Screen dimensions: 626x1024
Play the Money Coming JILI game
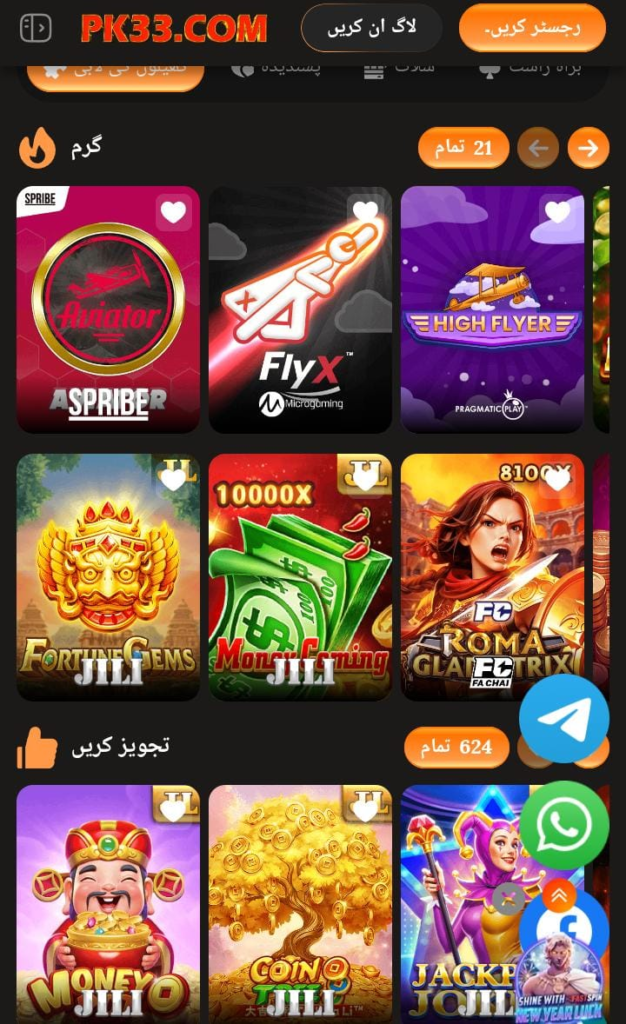(300, 580)
